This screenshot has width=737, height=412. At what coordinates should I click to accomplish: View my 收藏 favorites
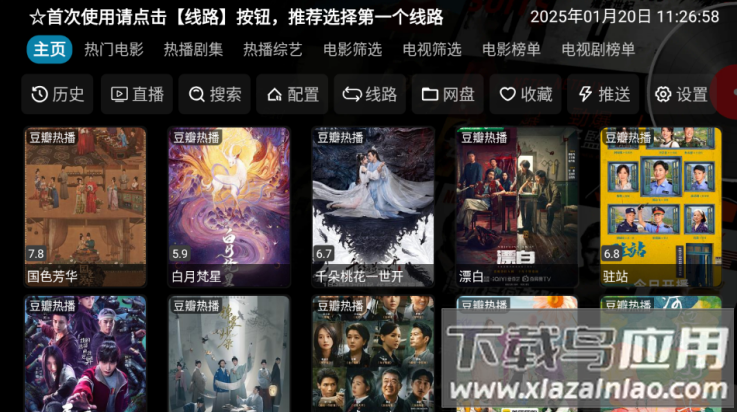pyautogui.click(x=526, y=94)
